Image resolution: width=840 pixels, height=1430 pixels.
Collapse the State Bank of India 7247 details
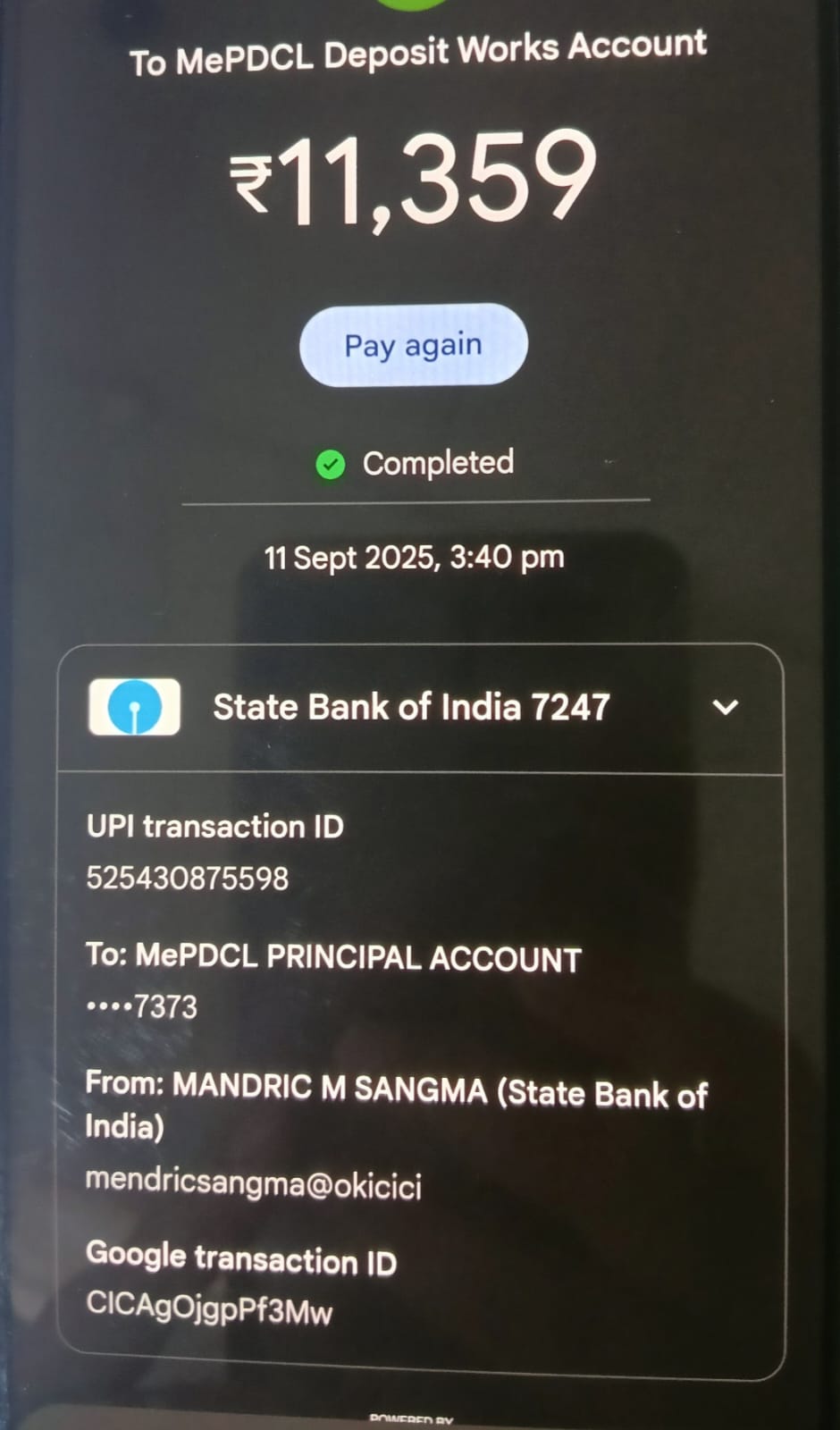pyautogui.click(x=725, y=707)
